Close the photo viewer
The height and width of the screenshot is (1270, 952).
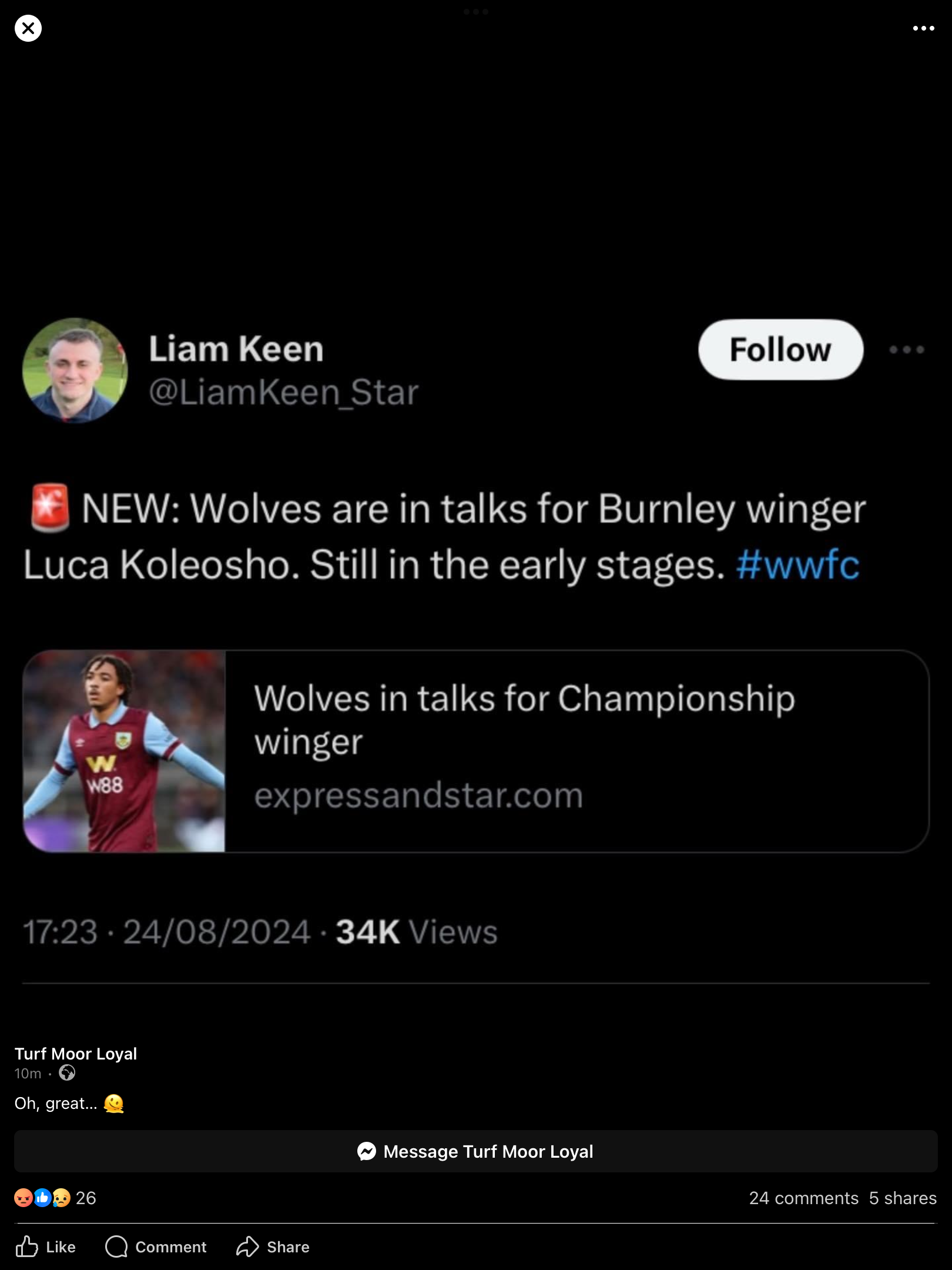pos(28,28)
